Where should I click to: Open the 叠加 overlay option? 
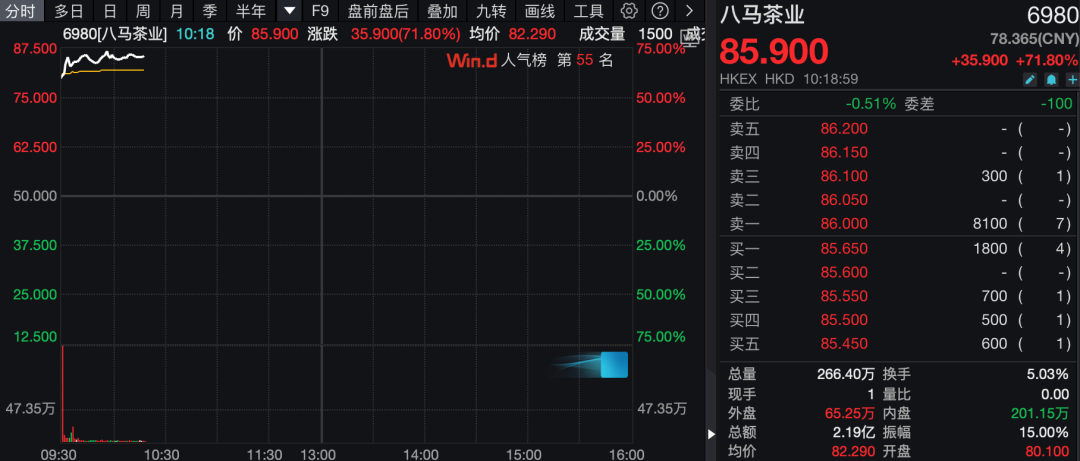click(x=442, y=12)
